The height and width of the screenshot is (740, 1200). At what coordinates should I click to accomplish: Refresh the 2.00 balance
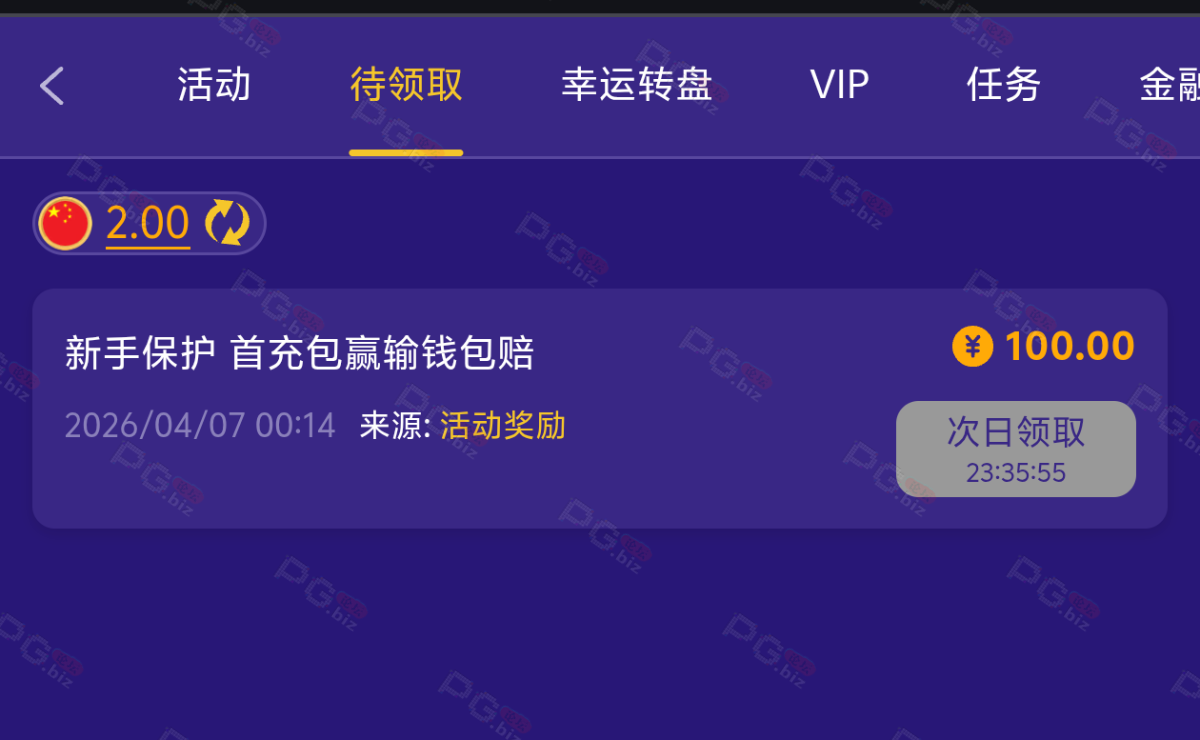228,222
